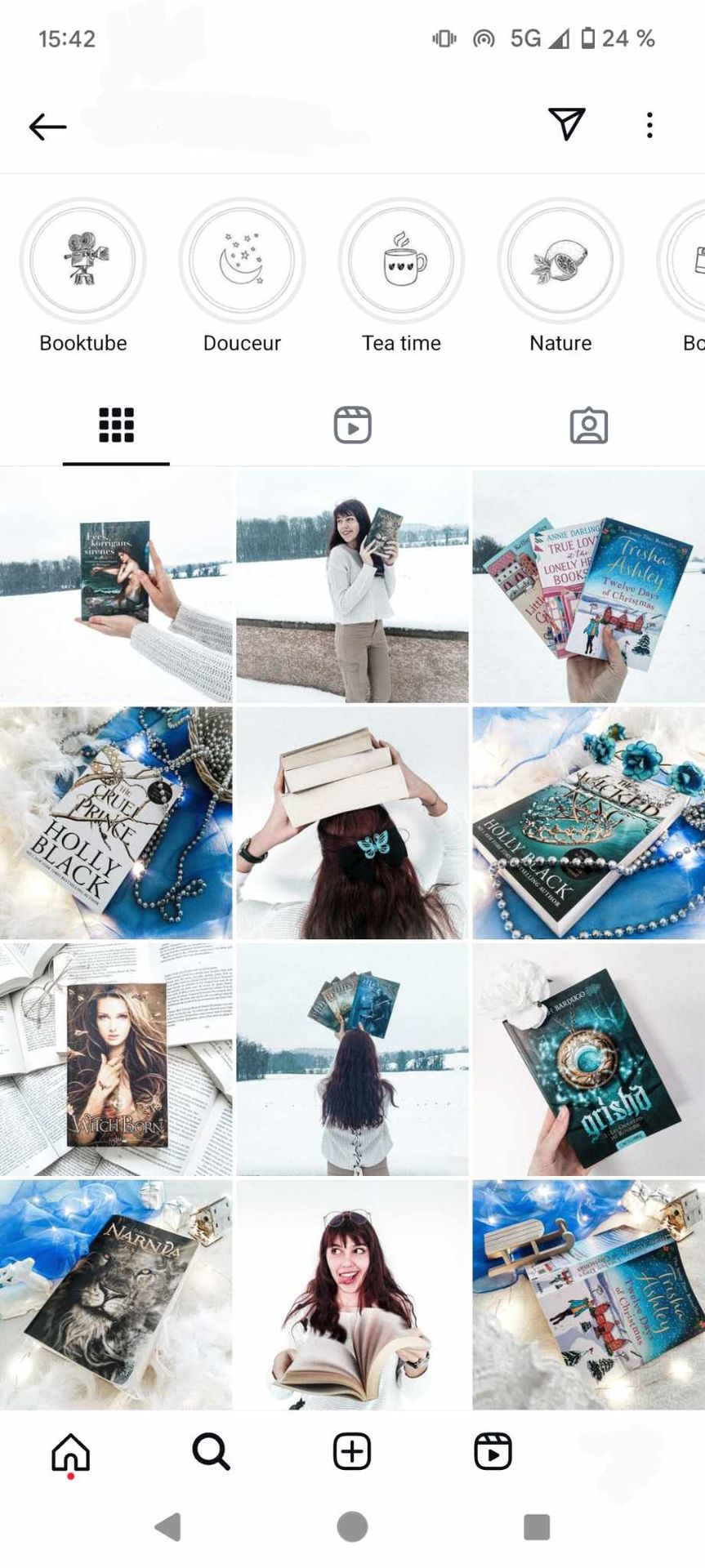The height and width of the screenshot is (1568, 705).
Task: Open the Nature story highlight
Action: pyautogui.click(x=560, y=261)
